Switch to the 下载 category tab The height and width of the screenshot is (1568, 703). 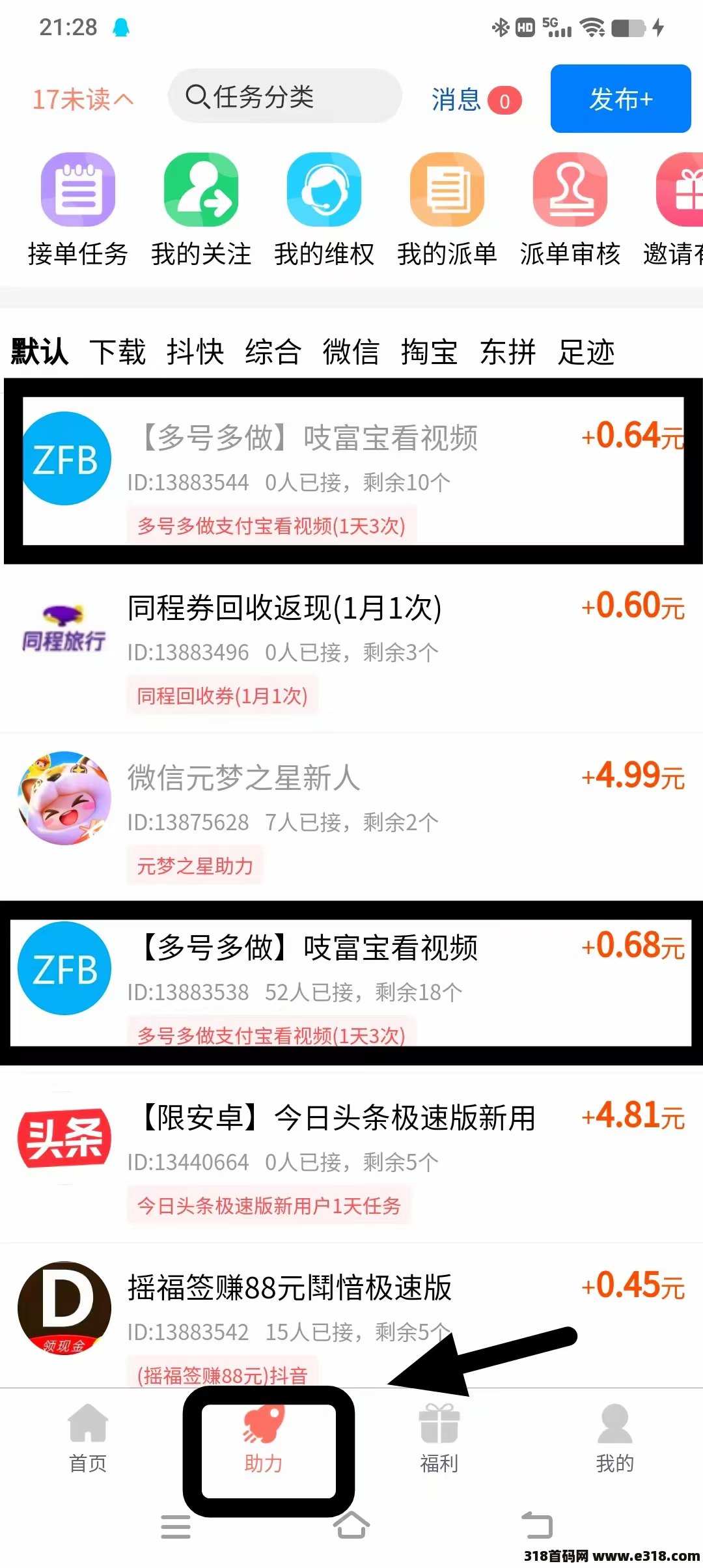click(117, 352)
